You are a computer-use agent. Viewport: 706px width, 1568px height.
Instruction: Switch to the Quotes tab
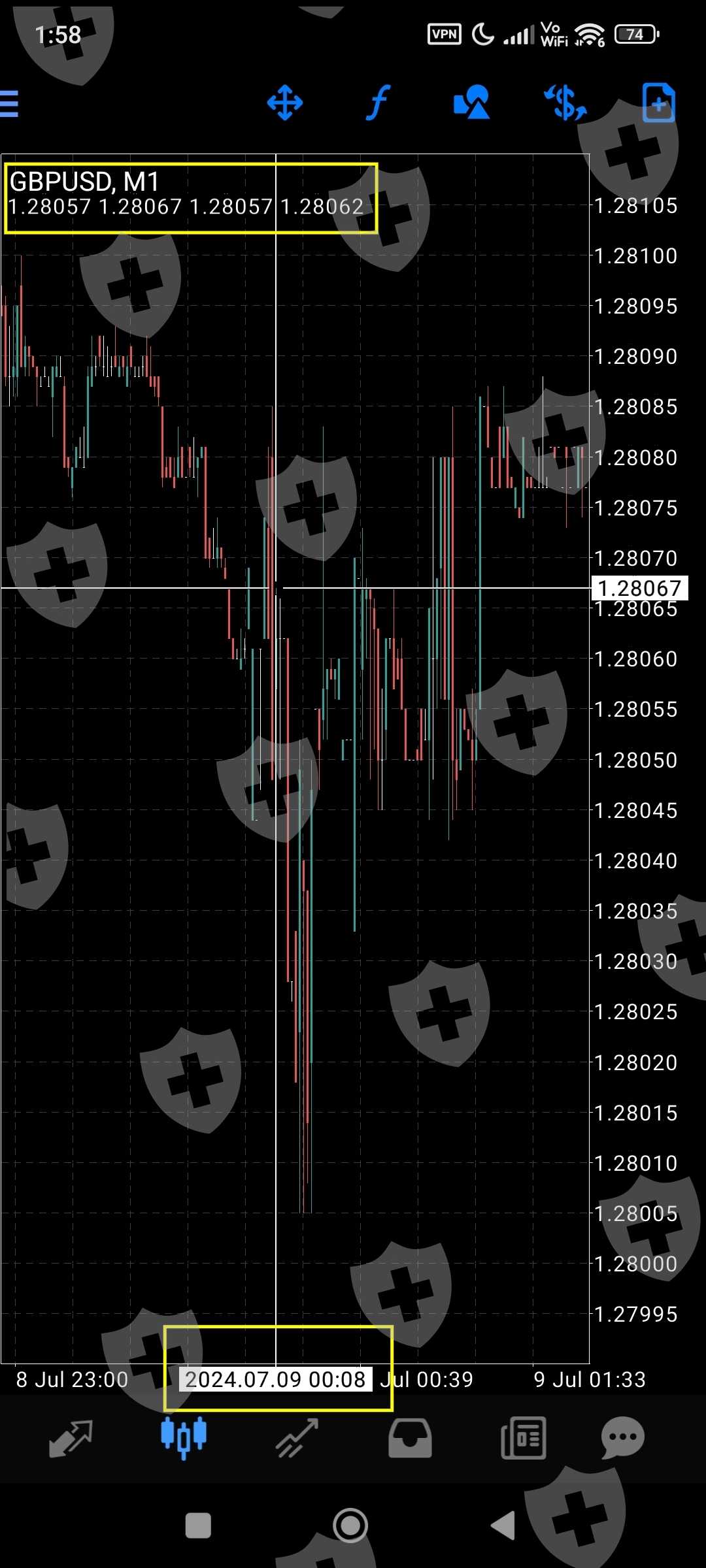click(x=71, y=1439)
